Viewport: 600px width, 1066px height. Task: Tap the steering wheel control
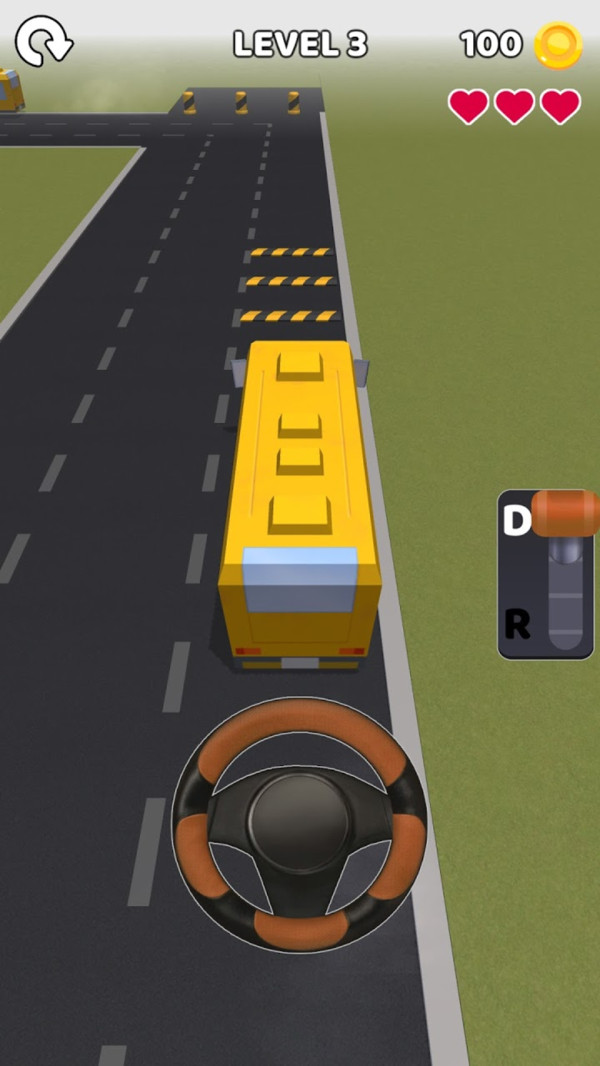point(300,823)
